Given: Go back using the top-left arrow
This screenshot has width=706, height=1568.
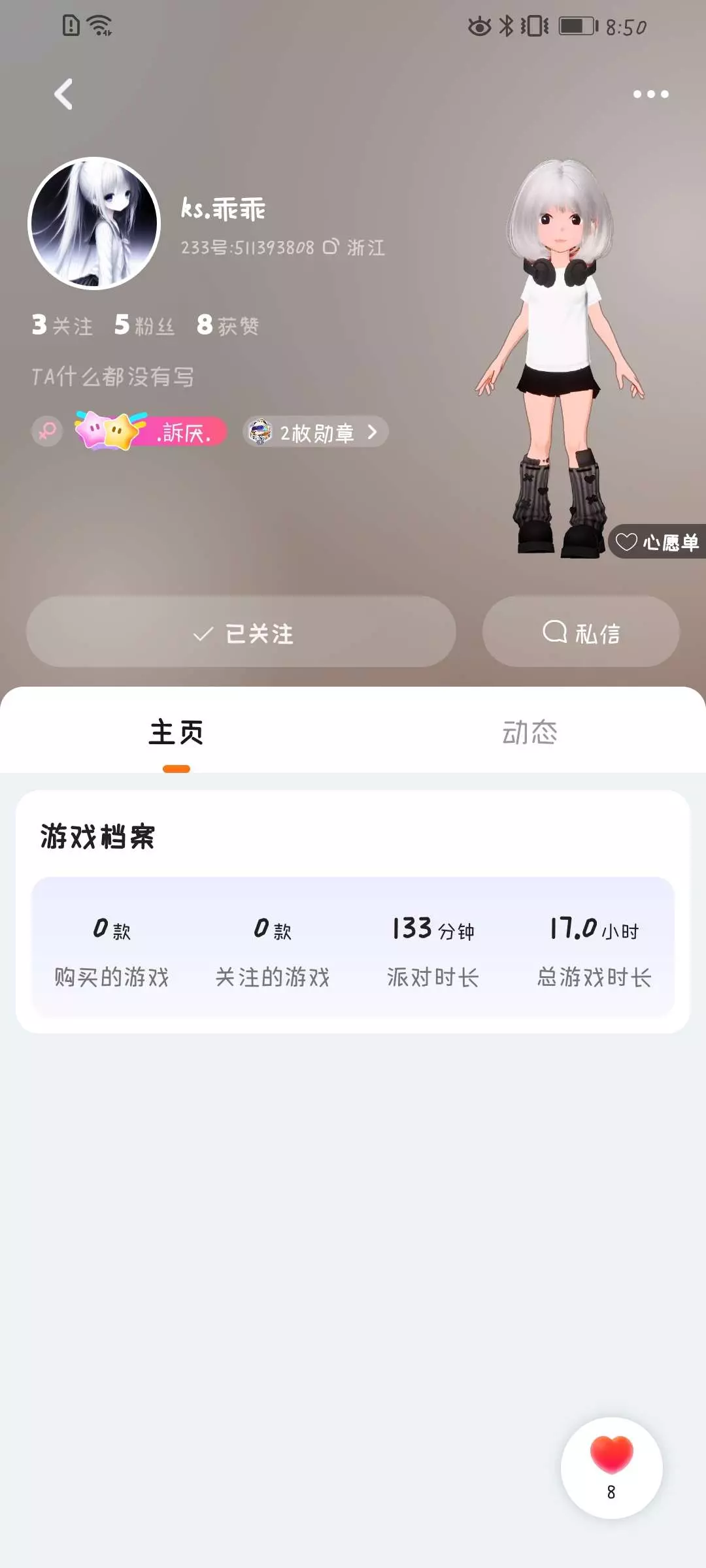Looking at the screenshot, I should click(x=63, y=94).
